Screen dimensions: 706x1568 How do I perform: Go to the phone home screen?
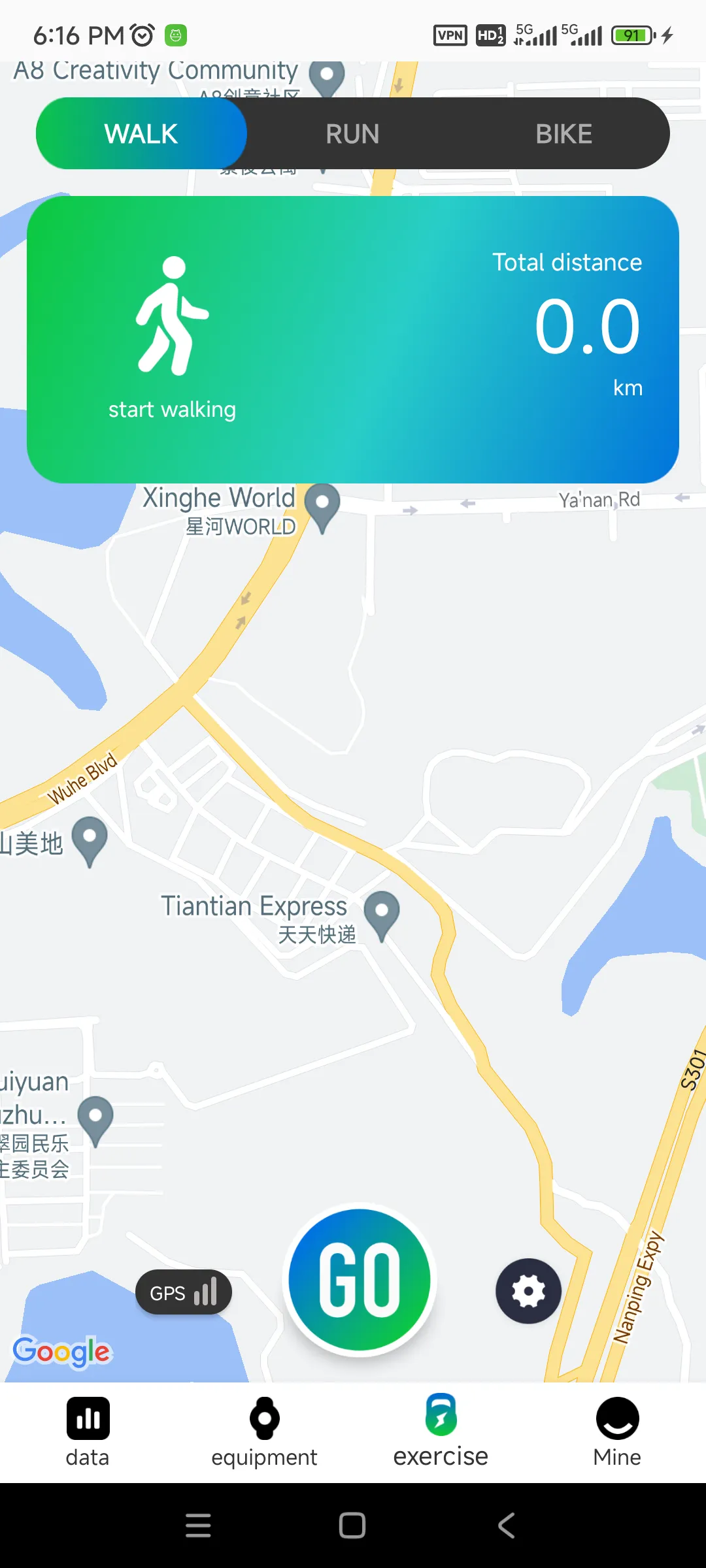pos(352,1526)
